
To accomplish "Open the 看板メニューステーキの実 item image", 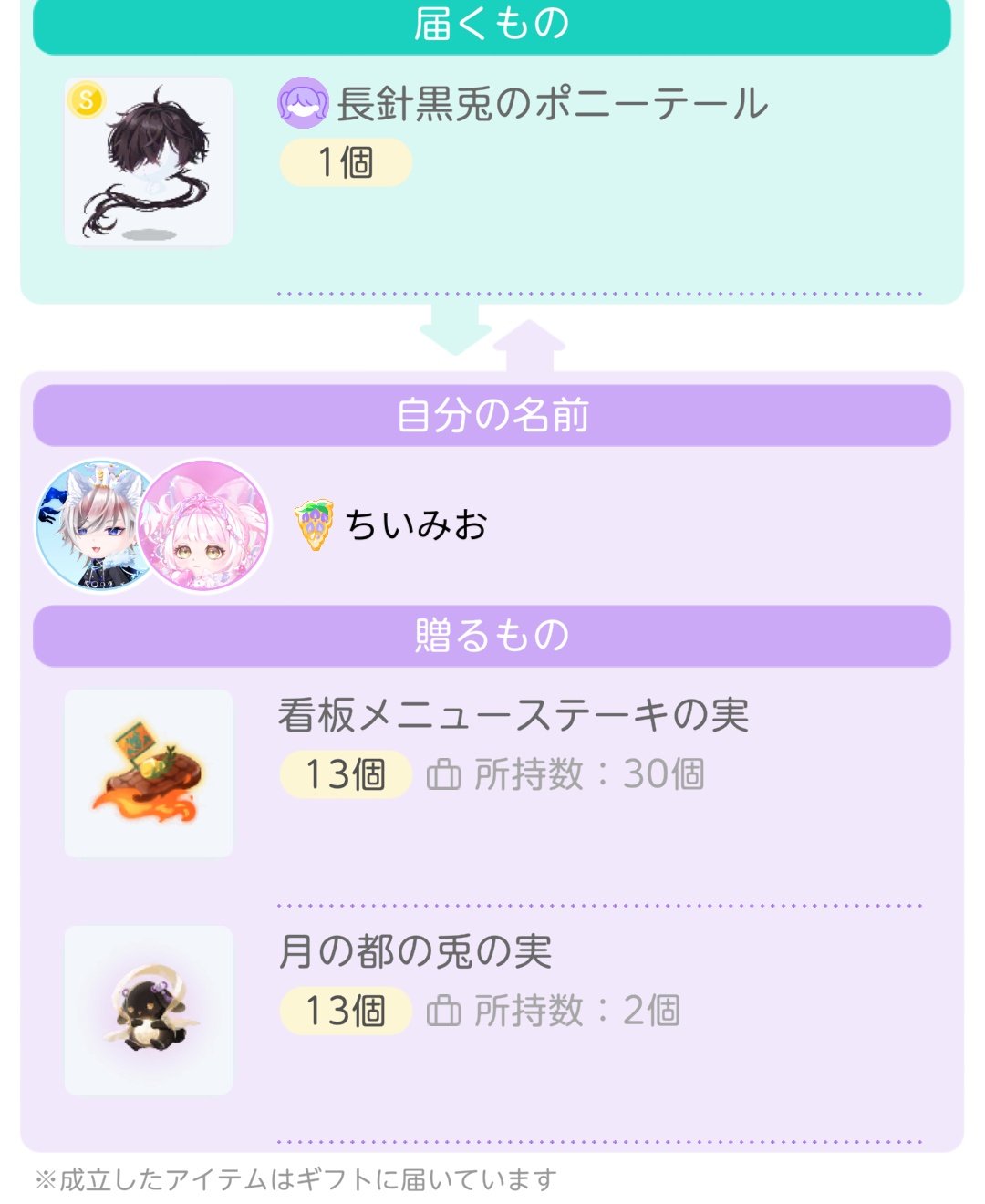I will (x=149, y=773).
